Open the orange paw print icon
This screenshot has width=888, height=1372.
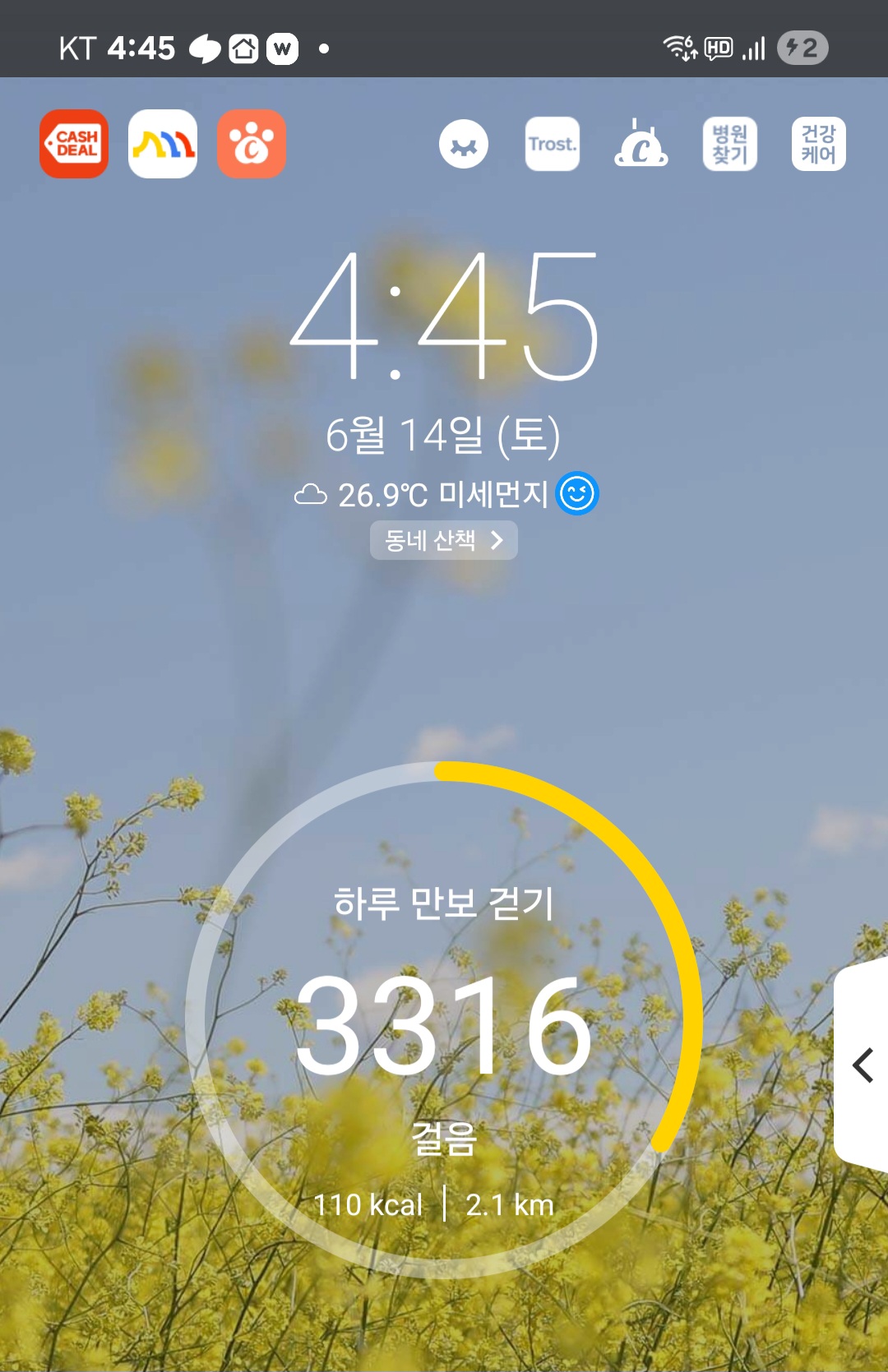[x=252, y=144]
